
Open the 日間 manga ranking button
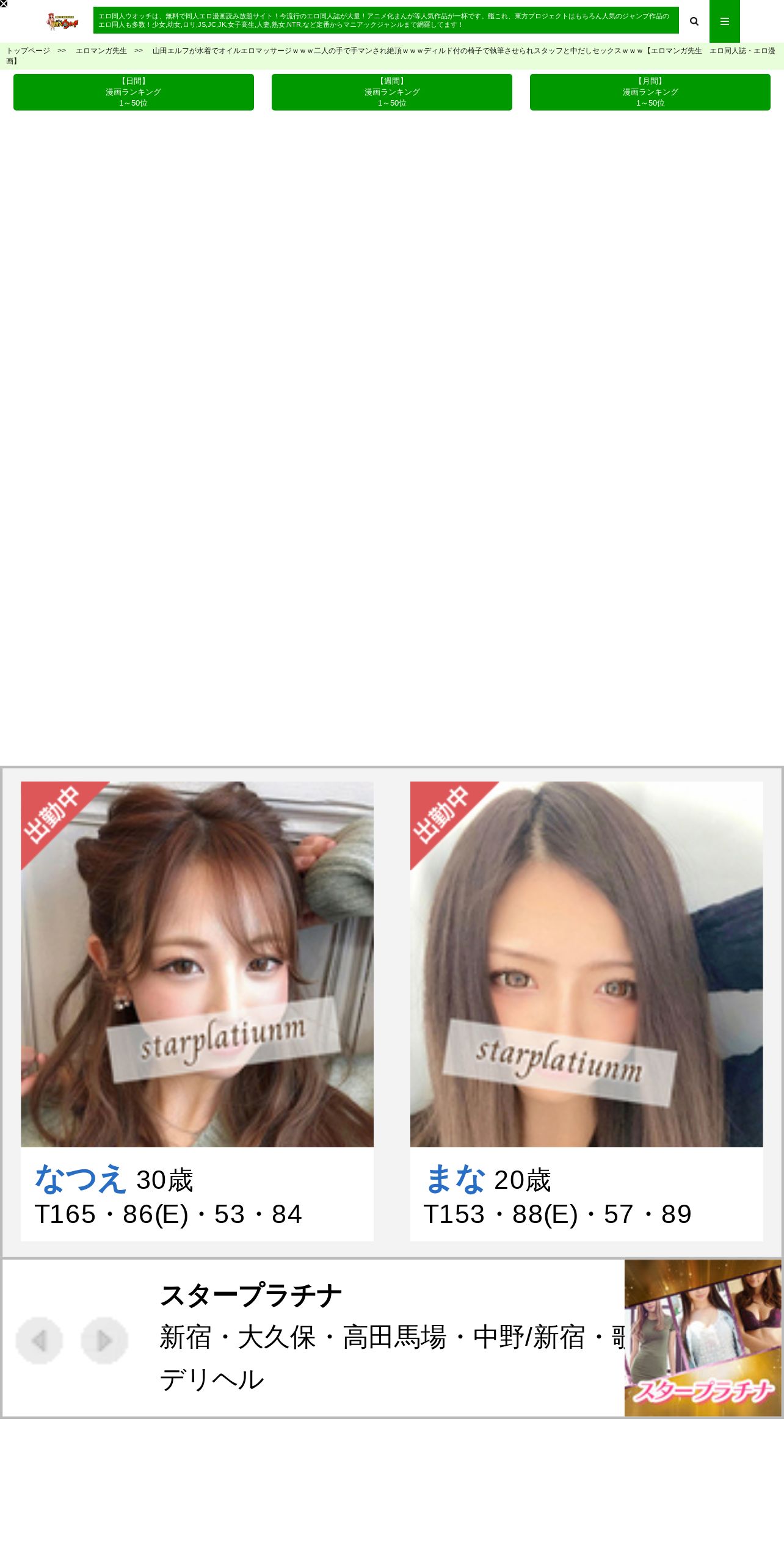pyautogui.click(x=134, y=92)
